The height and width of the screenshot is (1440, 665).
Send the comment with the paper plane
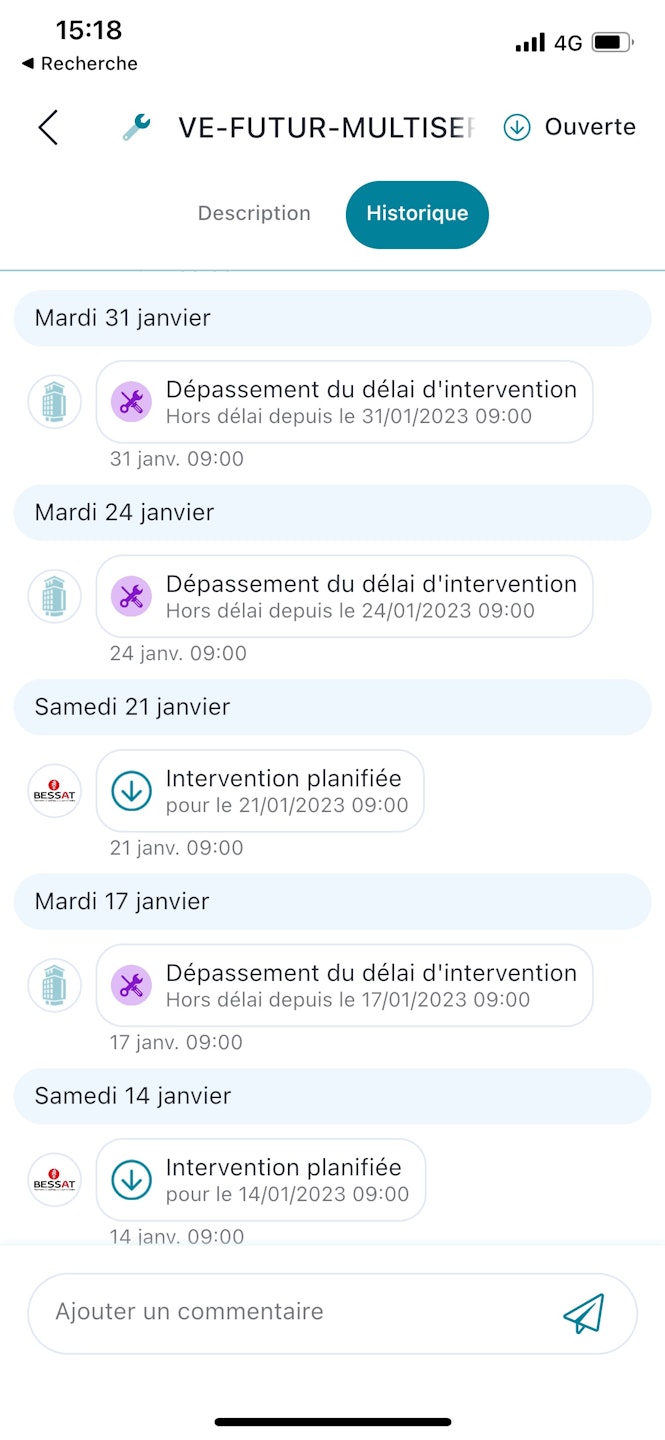click(584, 1313)
